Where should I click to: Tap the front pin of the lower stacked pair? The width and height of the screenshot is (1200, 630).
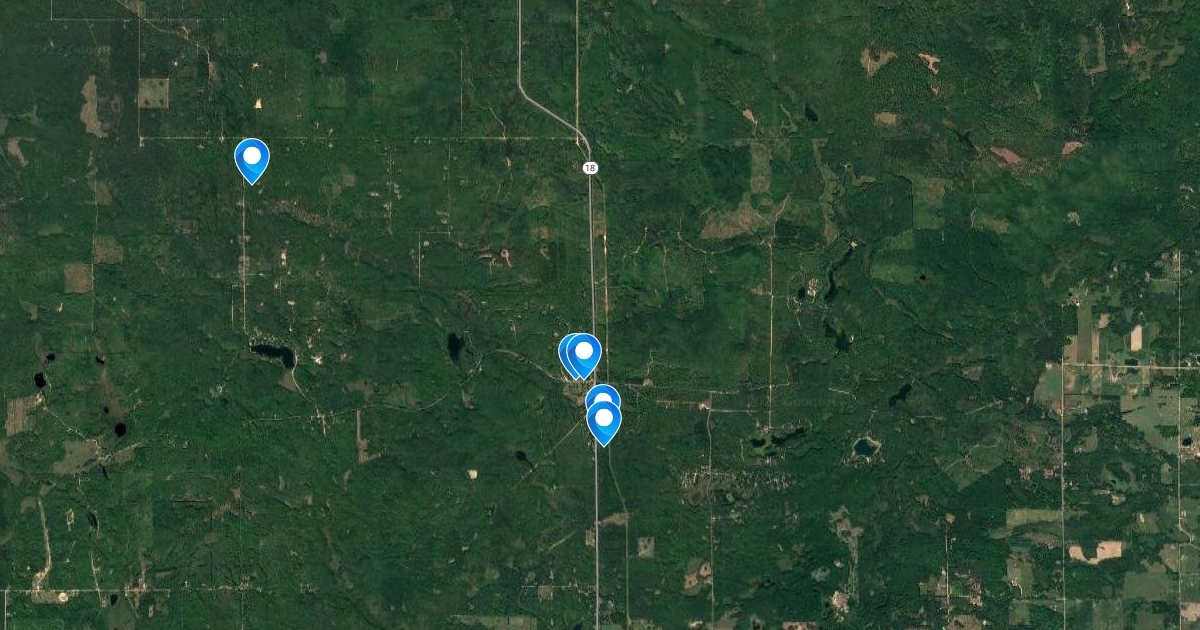[604, 419]
